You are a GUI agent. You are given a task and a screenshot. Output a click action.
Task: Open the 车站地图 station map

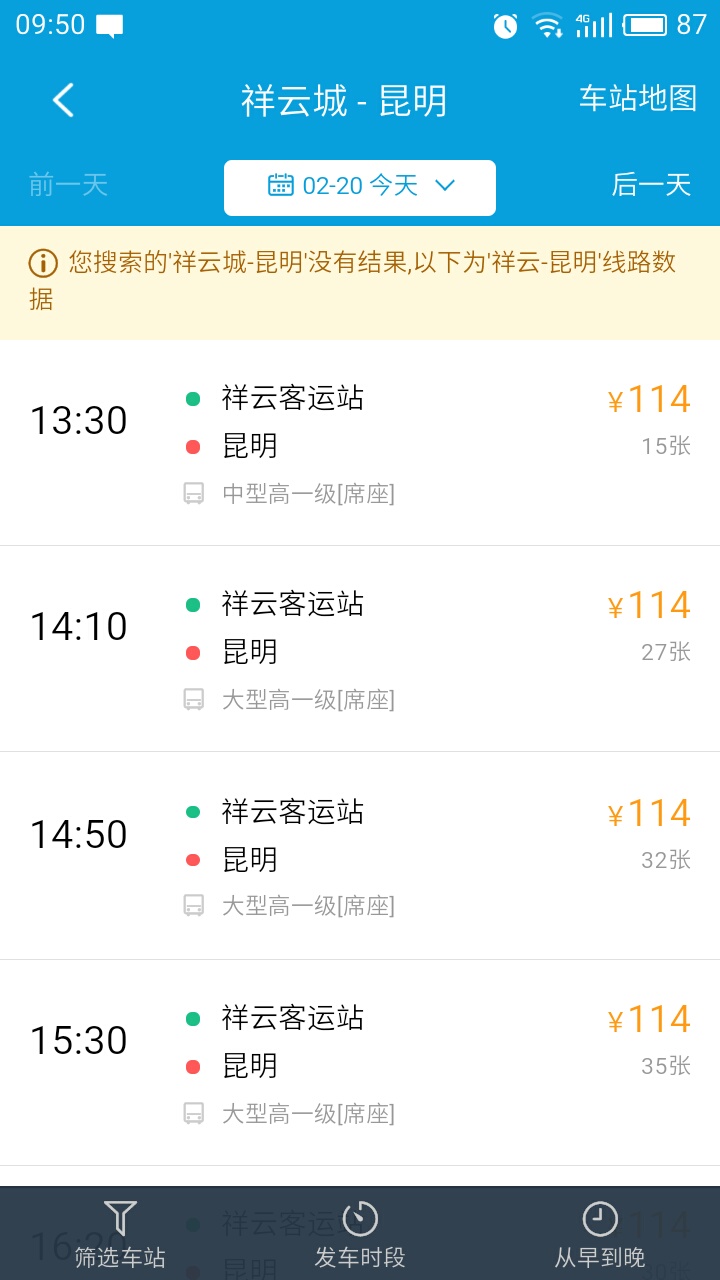[x=638, y=98]
